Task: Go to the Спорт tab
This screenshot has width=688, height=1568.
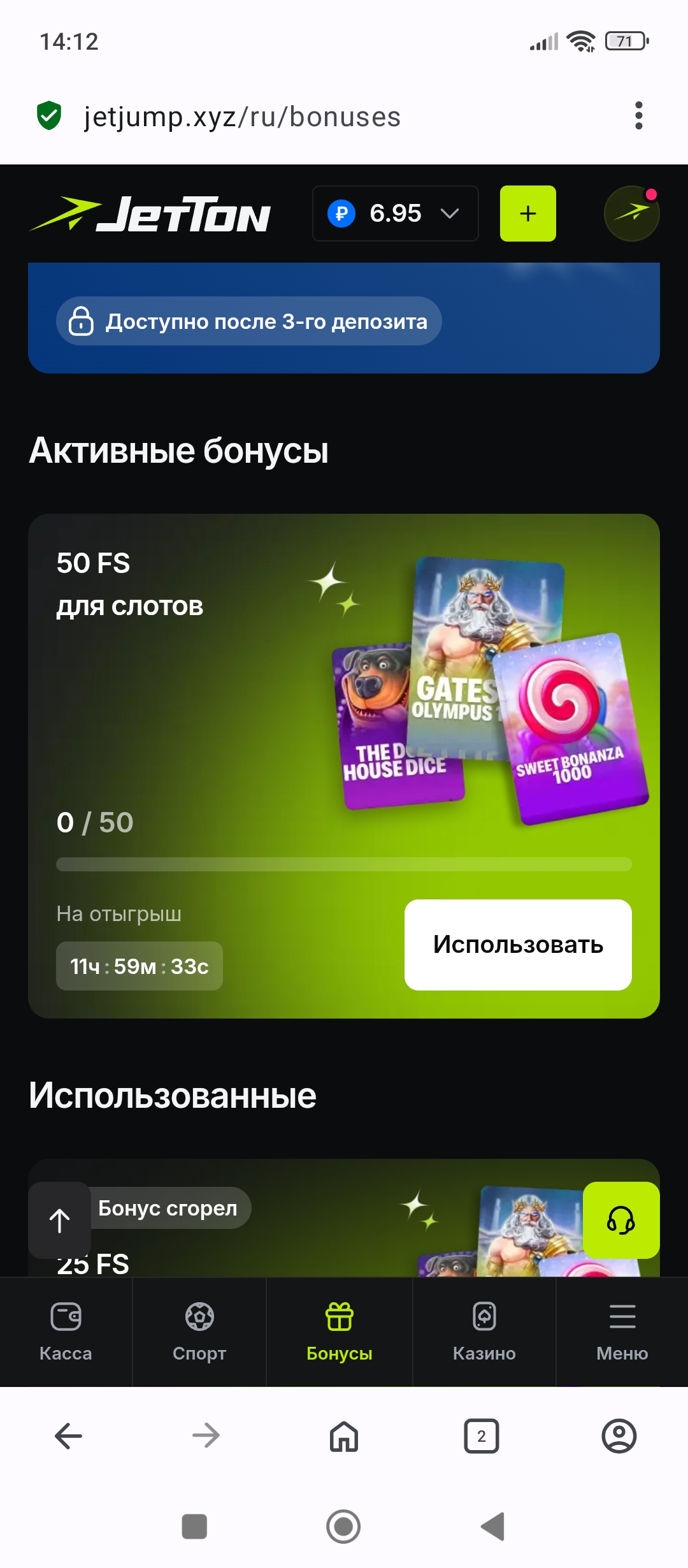Action: click(199, 1331)
